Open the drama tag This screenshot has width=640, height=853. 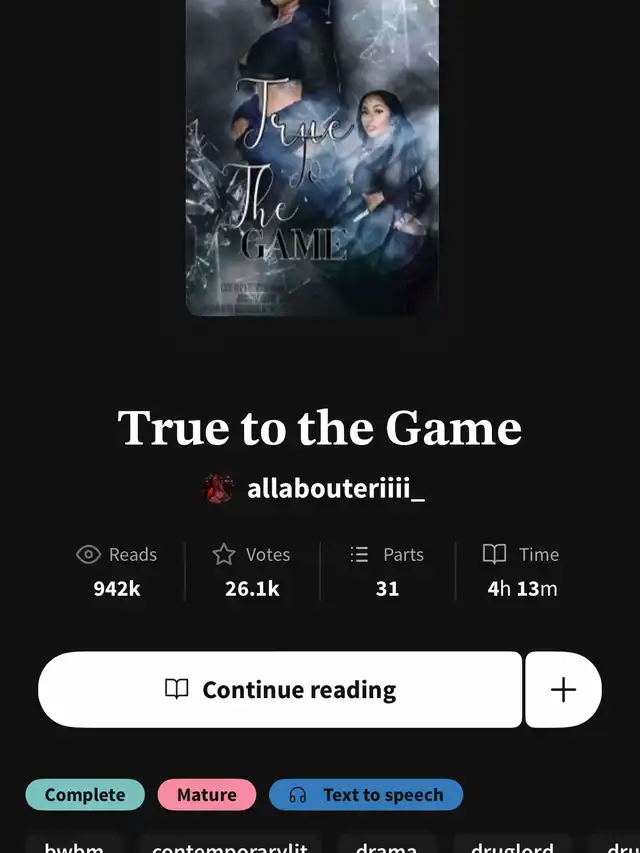tap(387, 845)
